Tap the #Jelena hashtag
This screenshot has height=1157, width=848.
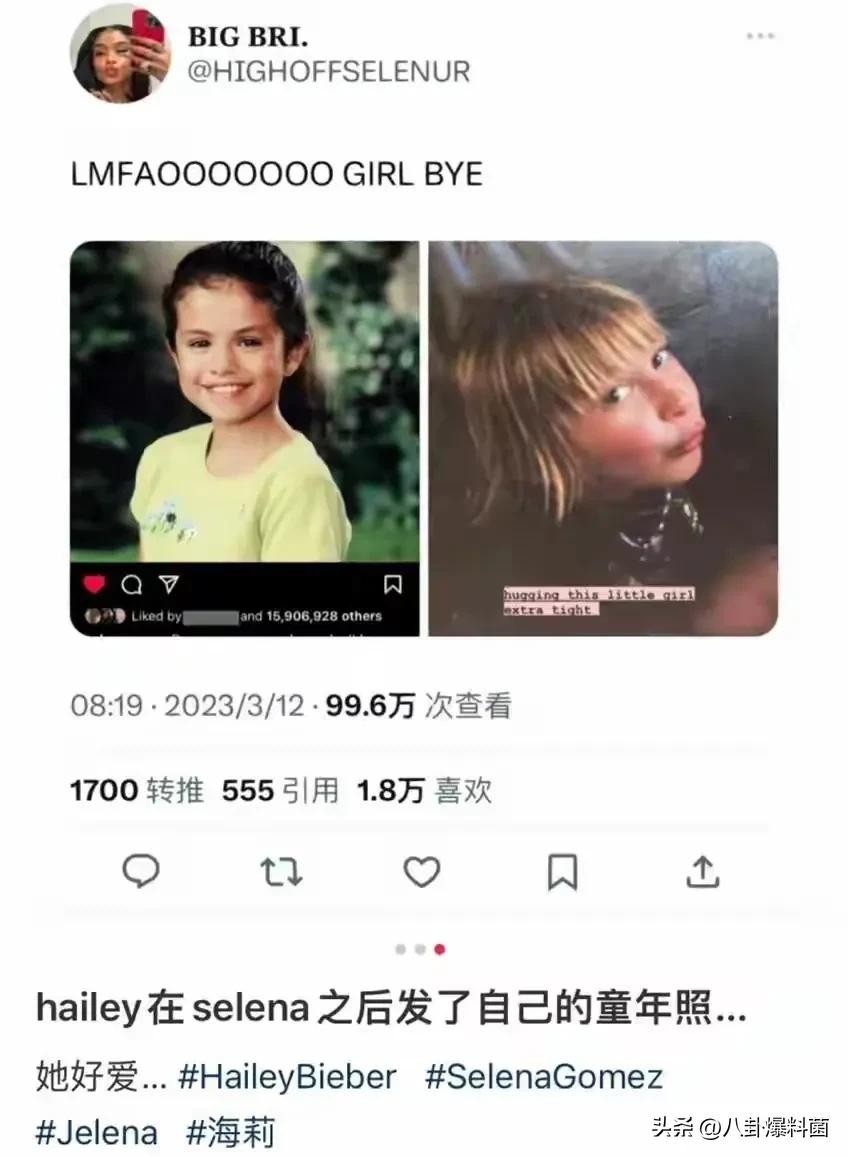[x=96, y=1132]
